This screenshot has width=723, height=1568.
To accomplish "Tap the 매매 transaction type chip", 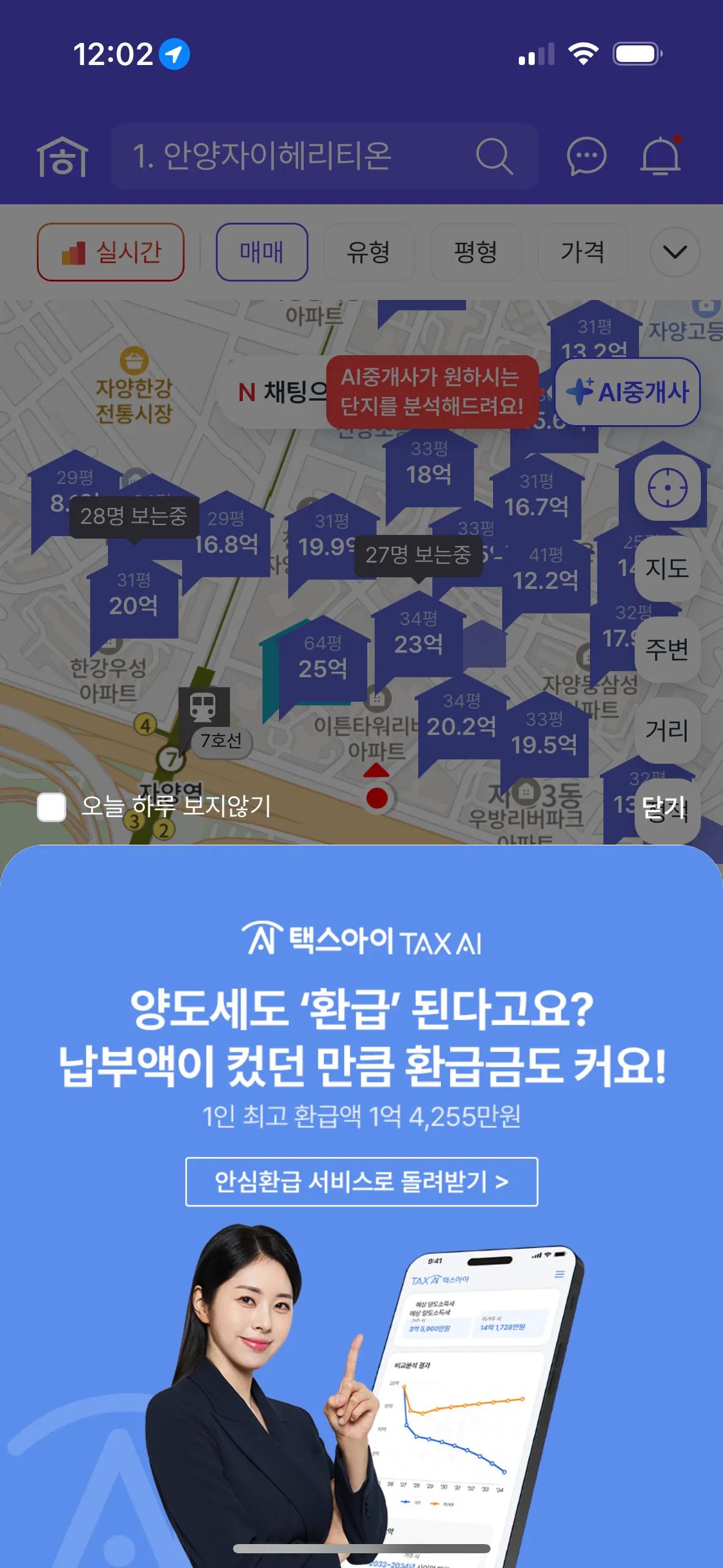I will point(262,252).
